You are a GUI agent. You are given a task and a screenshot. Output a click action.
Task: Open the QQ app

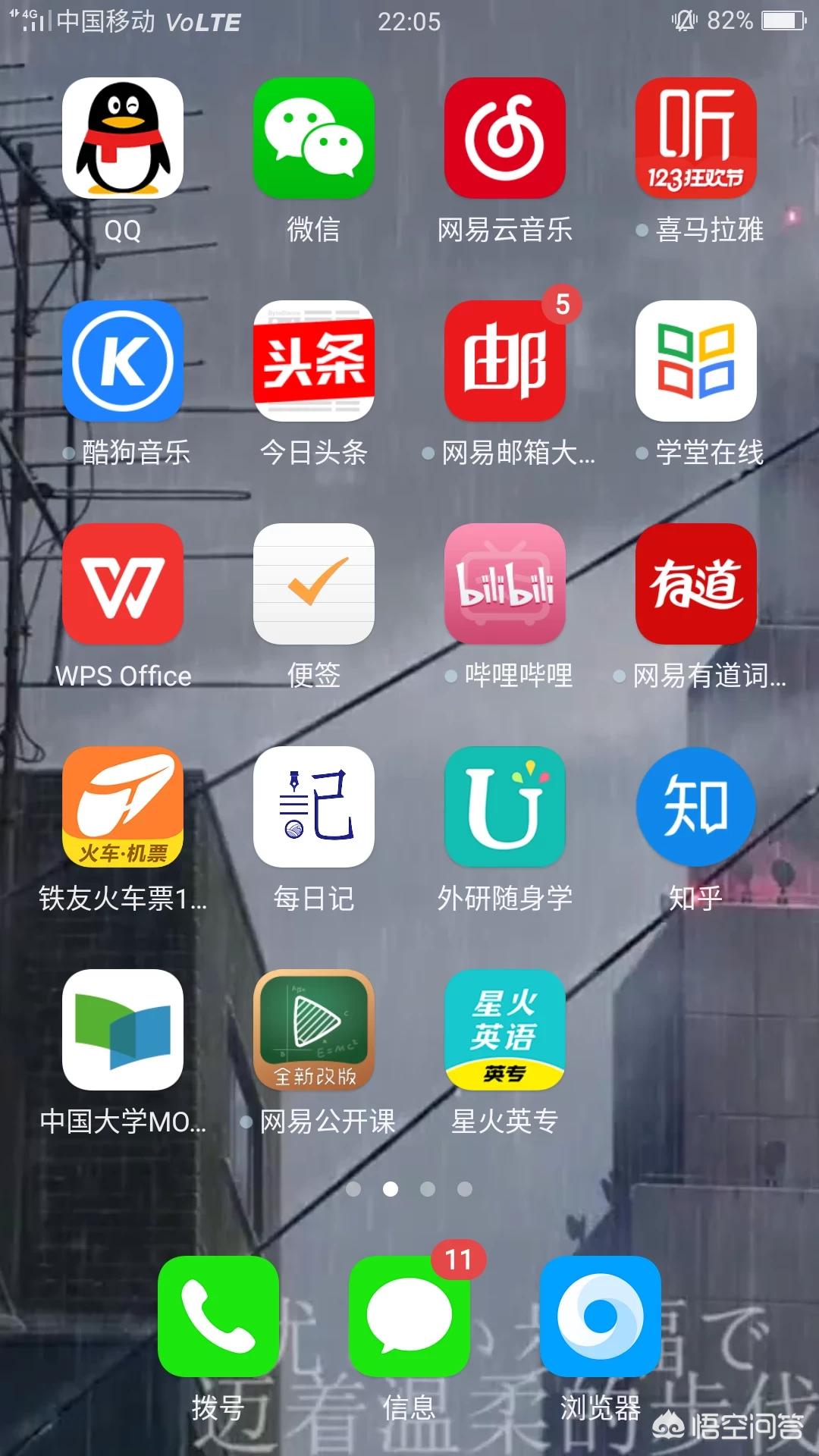(x=123, y=138)
